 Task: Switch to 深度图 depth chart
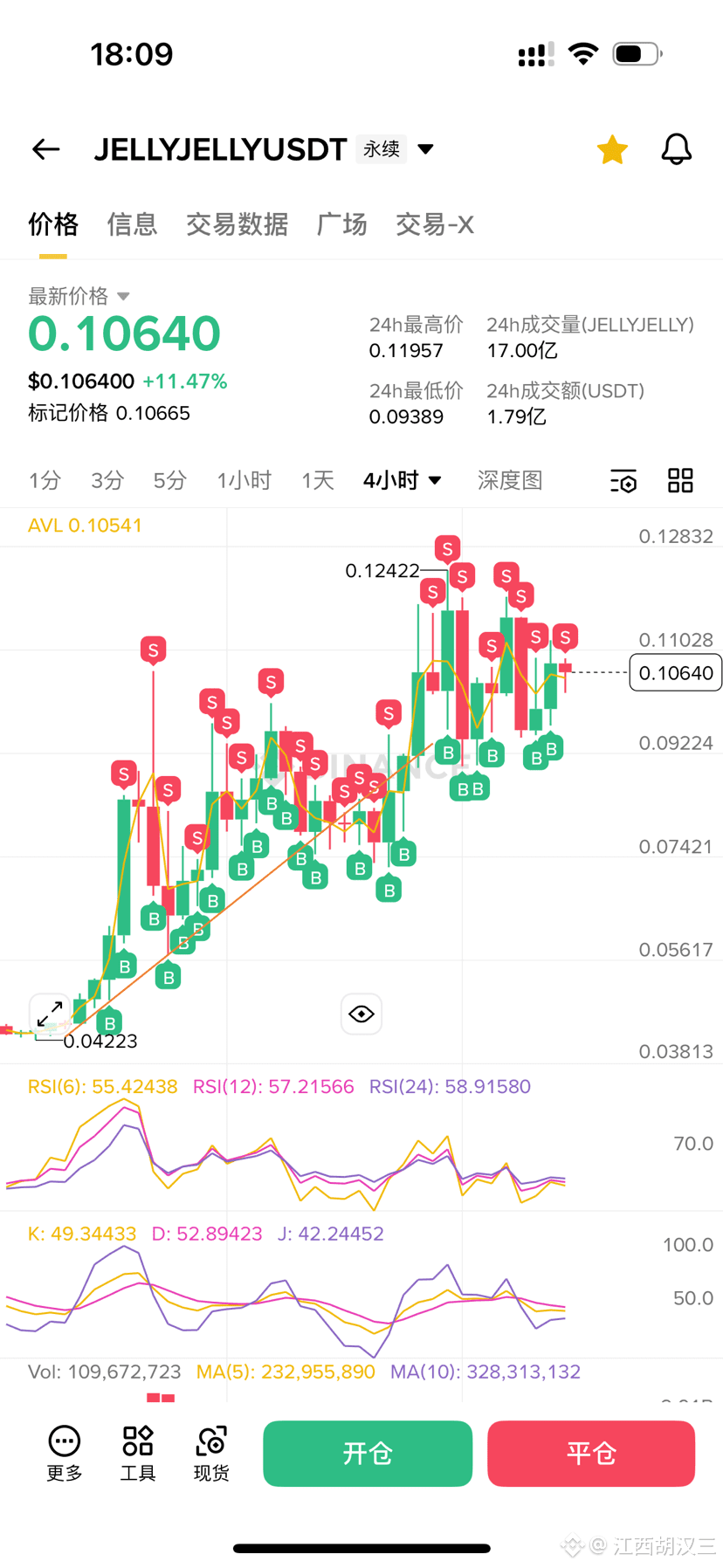pos(510,480)
